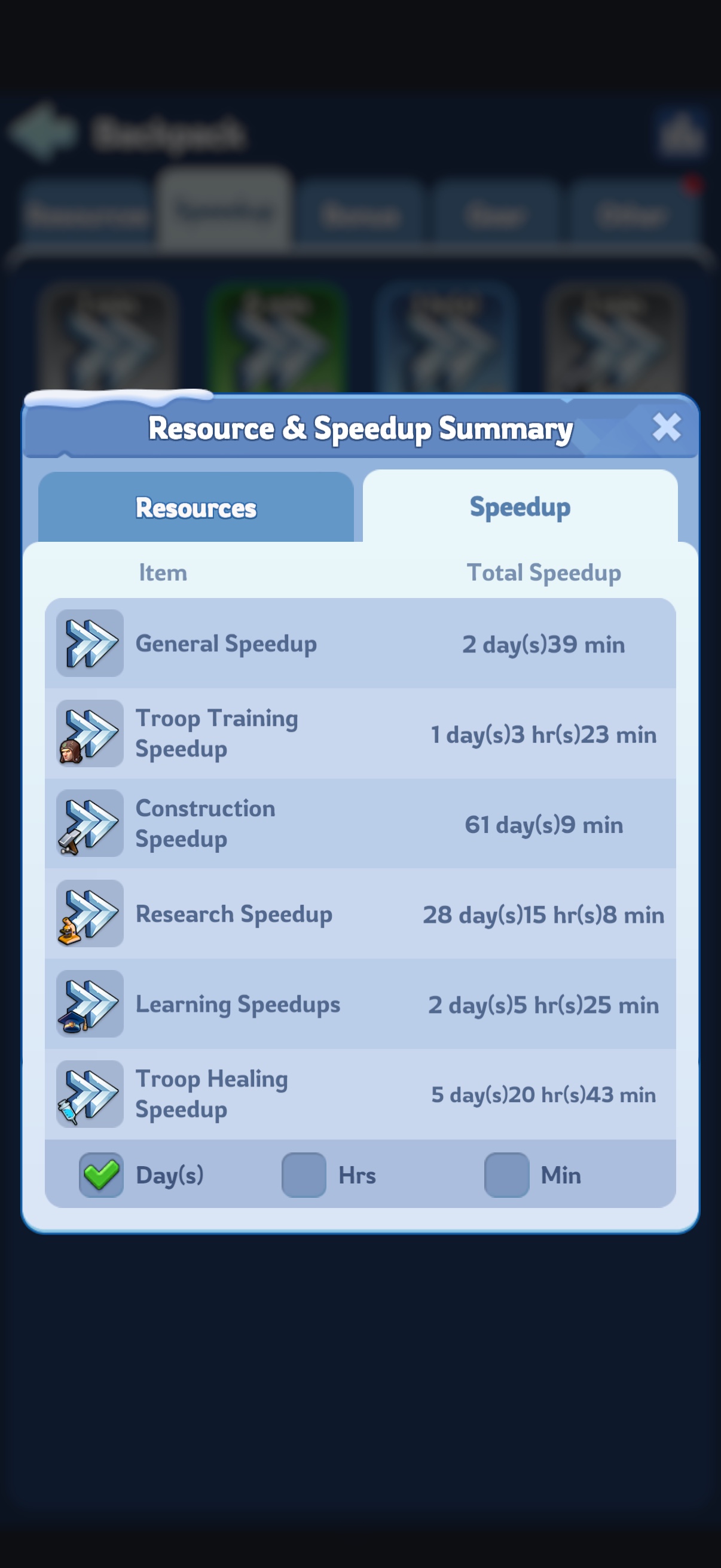Uncheck the Day(s) checkbox
The width and height of the screenshot is (721, 1568).
tap(101, 1174)
